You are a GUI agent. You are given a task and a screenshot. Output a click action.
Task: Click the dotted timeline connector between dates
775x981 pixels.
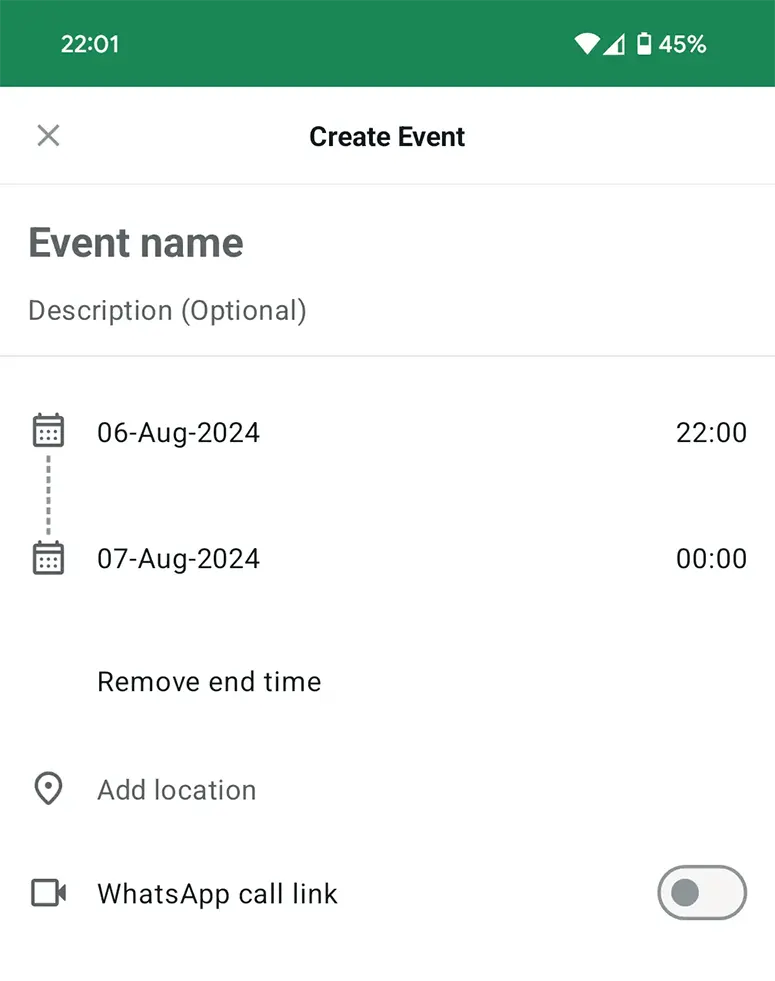click(47, 495)
